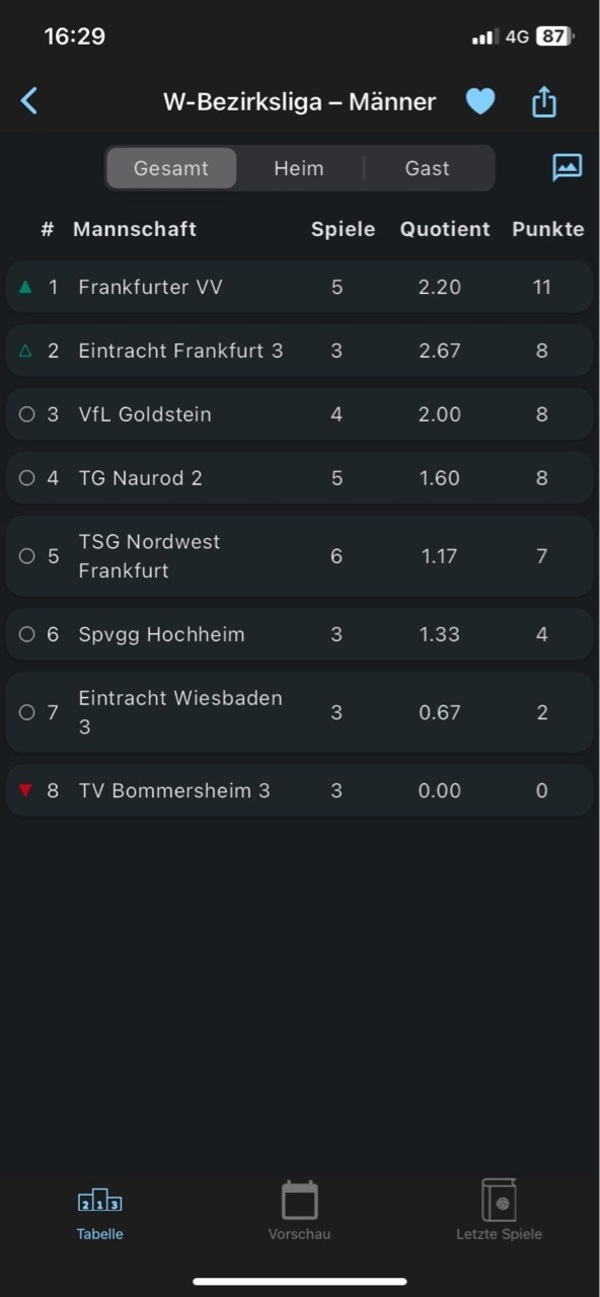Go back using the top-left arrow
The image size is (600, 1297).
click(x=29, y=101)
